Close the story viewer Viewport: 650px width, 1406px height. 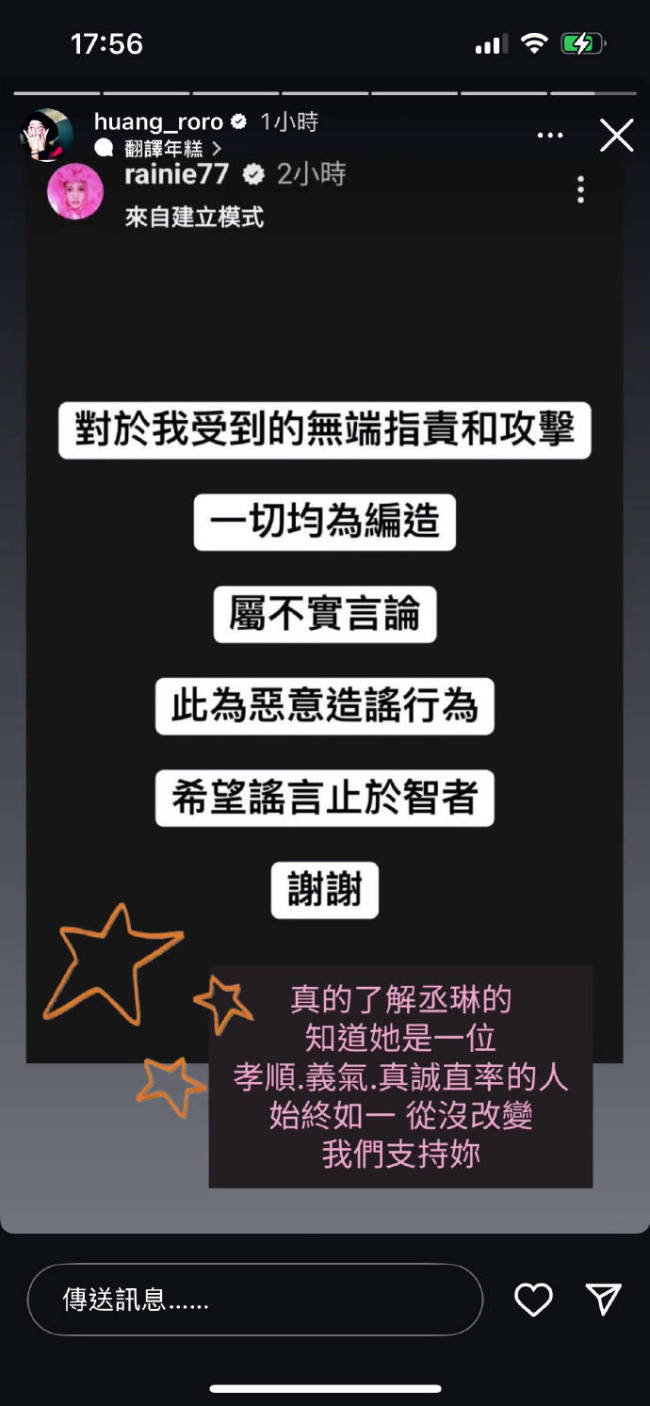(616, 135)
